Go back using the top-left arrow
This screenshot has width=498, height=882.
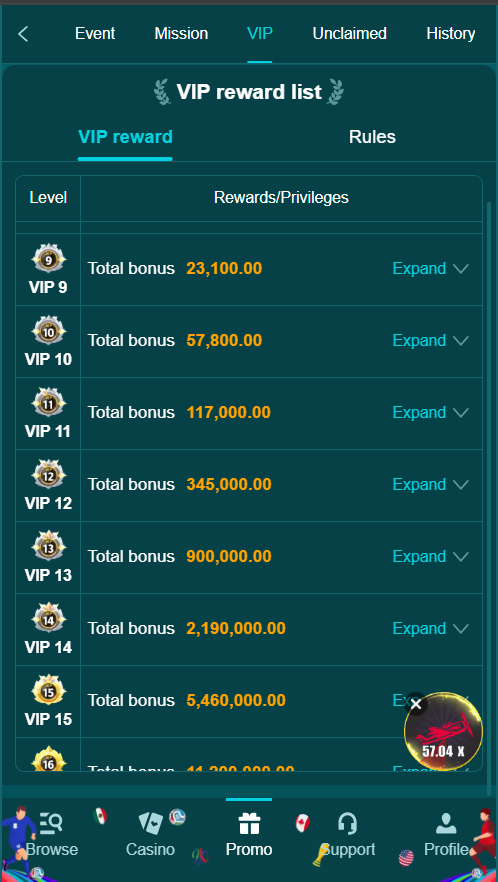click(23, 34)
